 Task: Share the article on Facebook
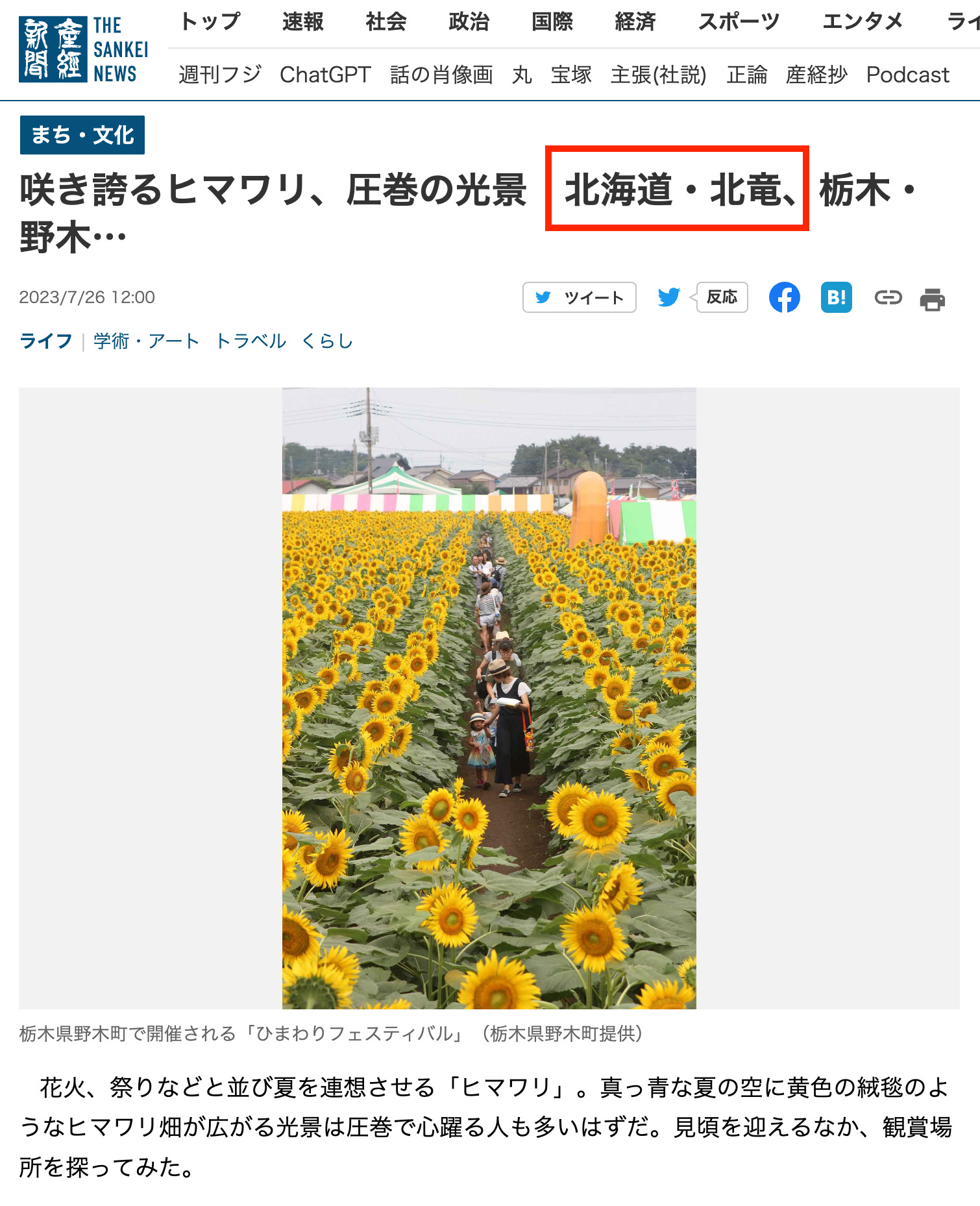click(786, 298)
